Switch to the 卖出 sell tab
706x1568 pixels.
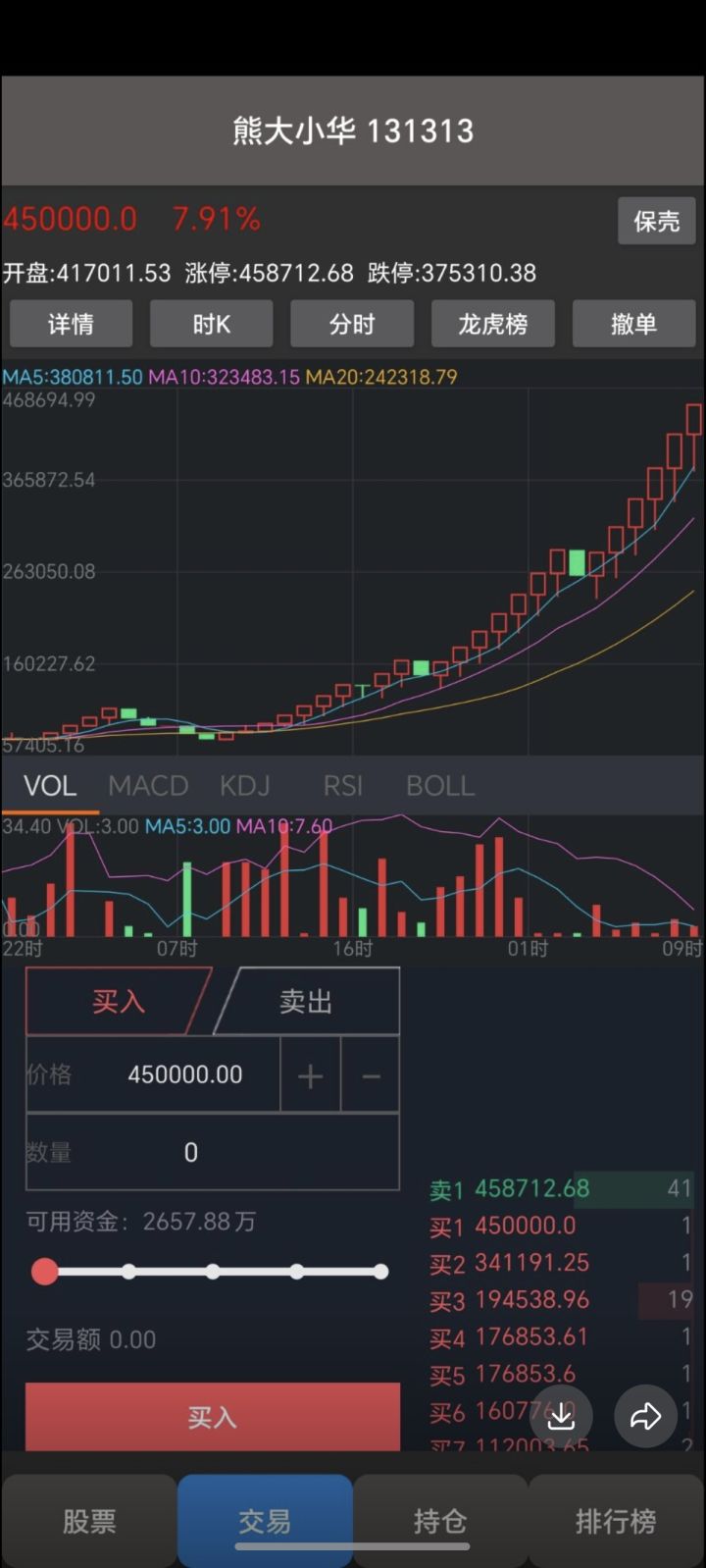click(x=306, y=1001)
